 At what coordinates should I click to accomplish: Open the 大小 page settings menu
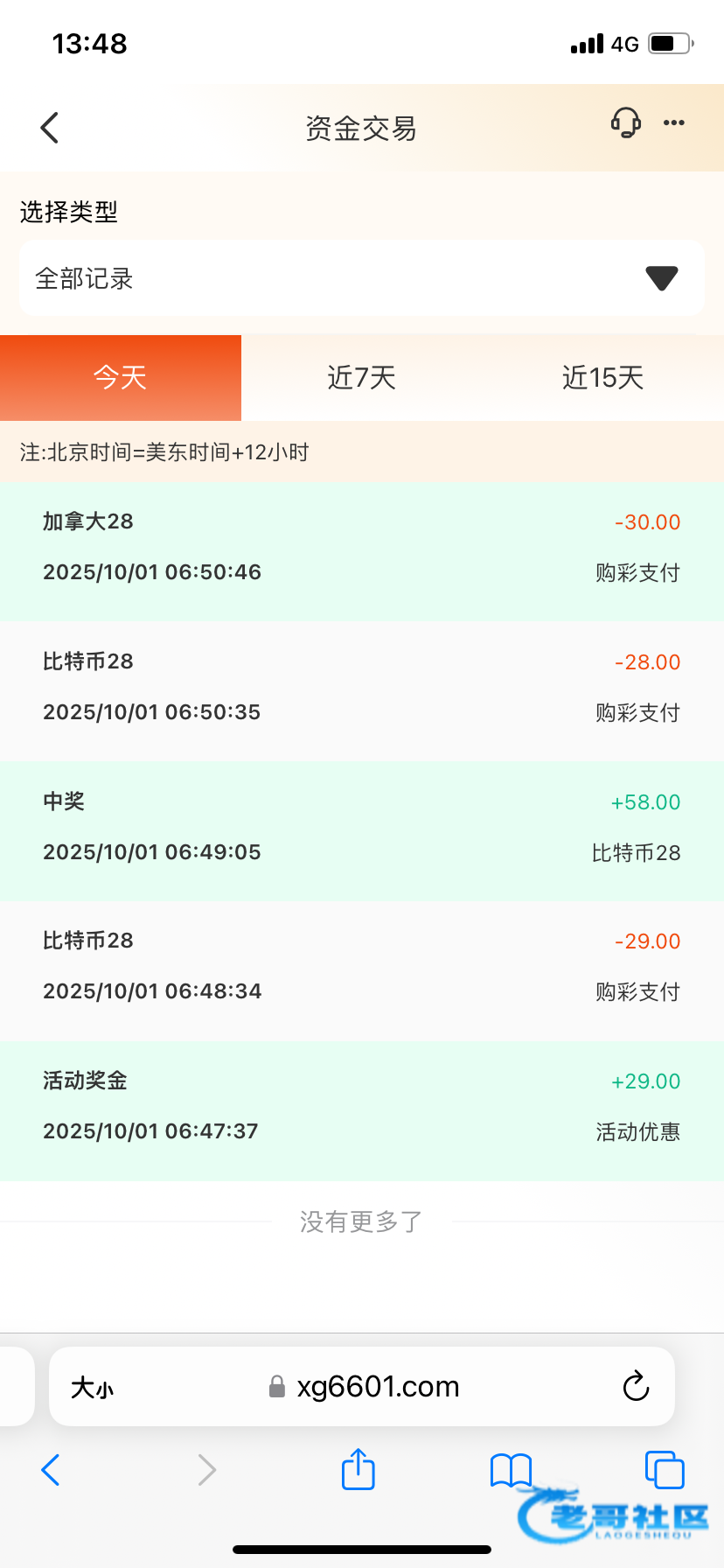pyautogui.click(x=93, y=1388)
